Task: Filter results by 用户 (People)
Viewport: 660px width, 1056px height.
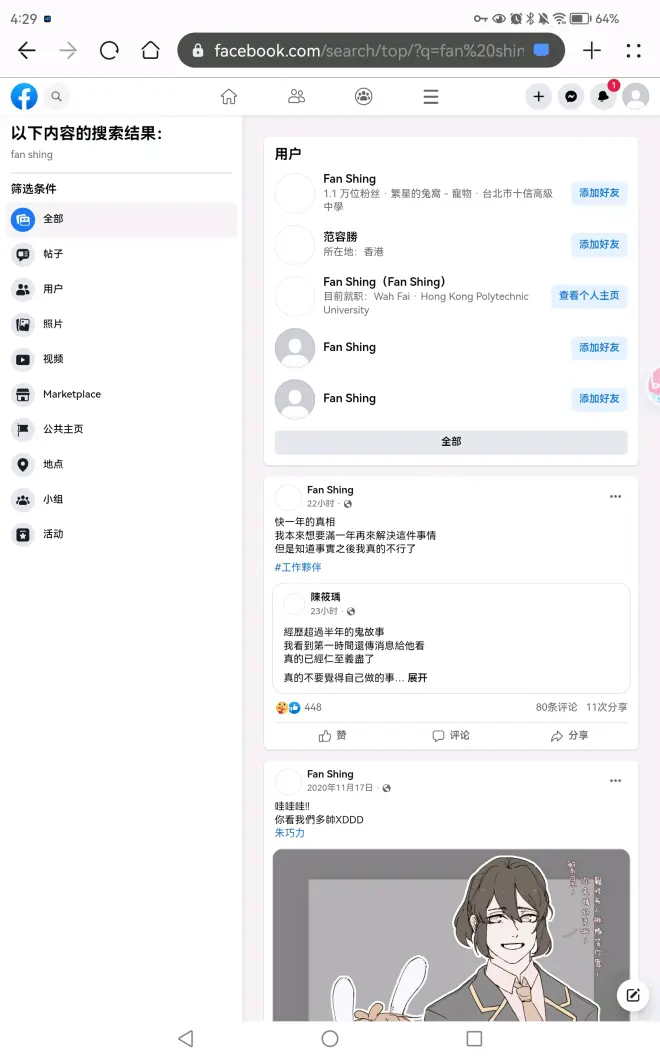Action: pos(53,289)
